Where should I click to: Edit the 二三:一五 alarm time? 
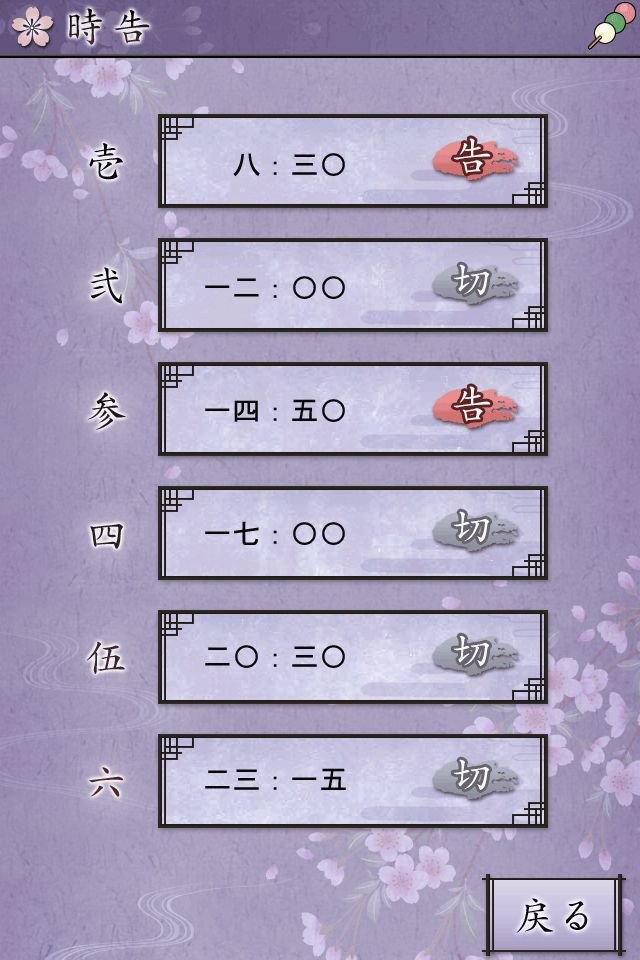[276, 782]
